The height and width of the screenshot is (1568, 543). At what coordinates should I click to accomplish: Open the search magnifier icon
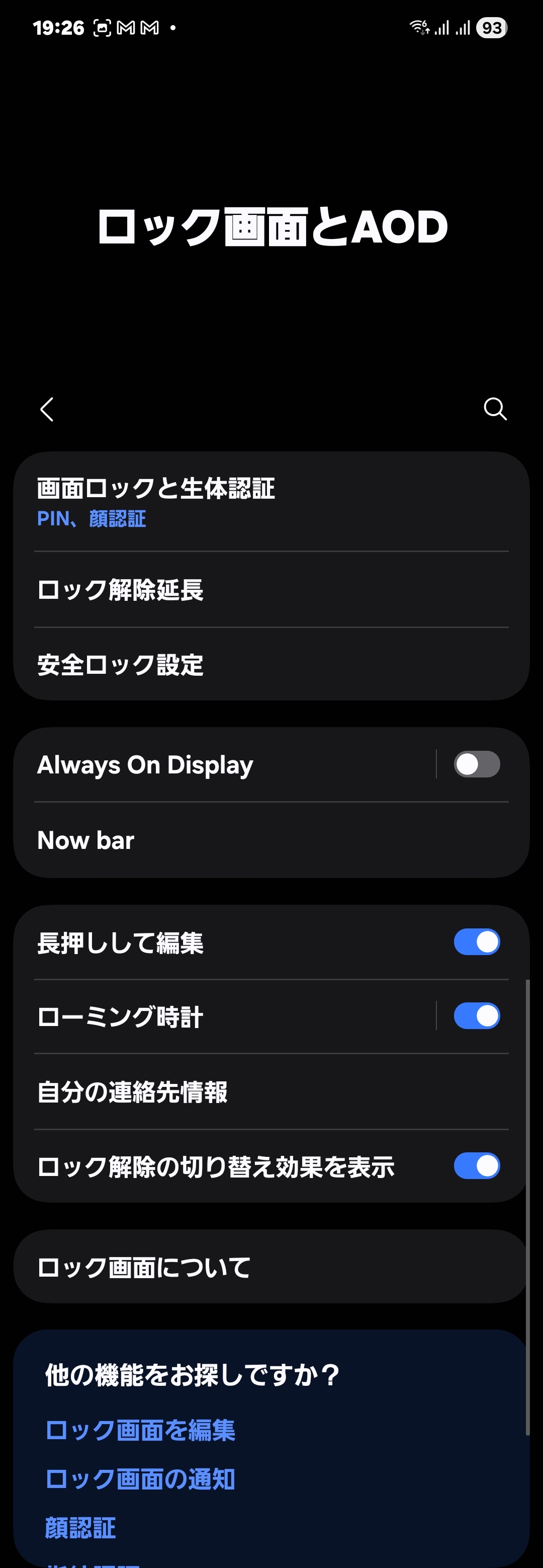[x=495, y=409]
